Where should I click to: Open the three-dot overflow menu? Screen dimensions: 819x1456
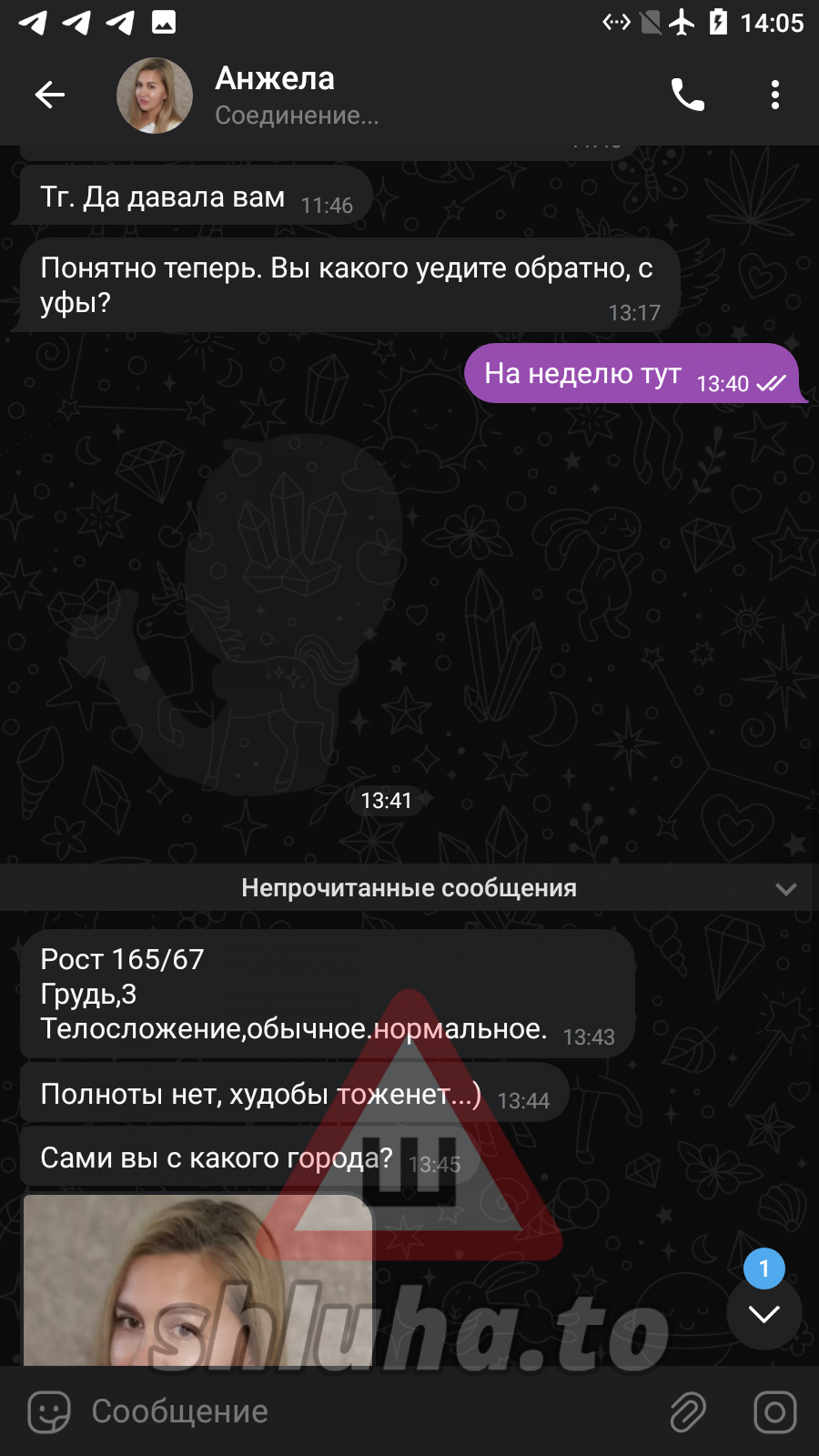774,95
